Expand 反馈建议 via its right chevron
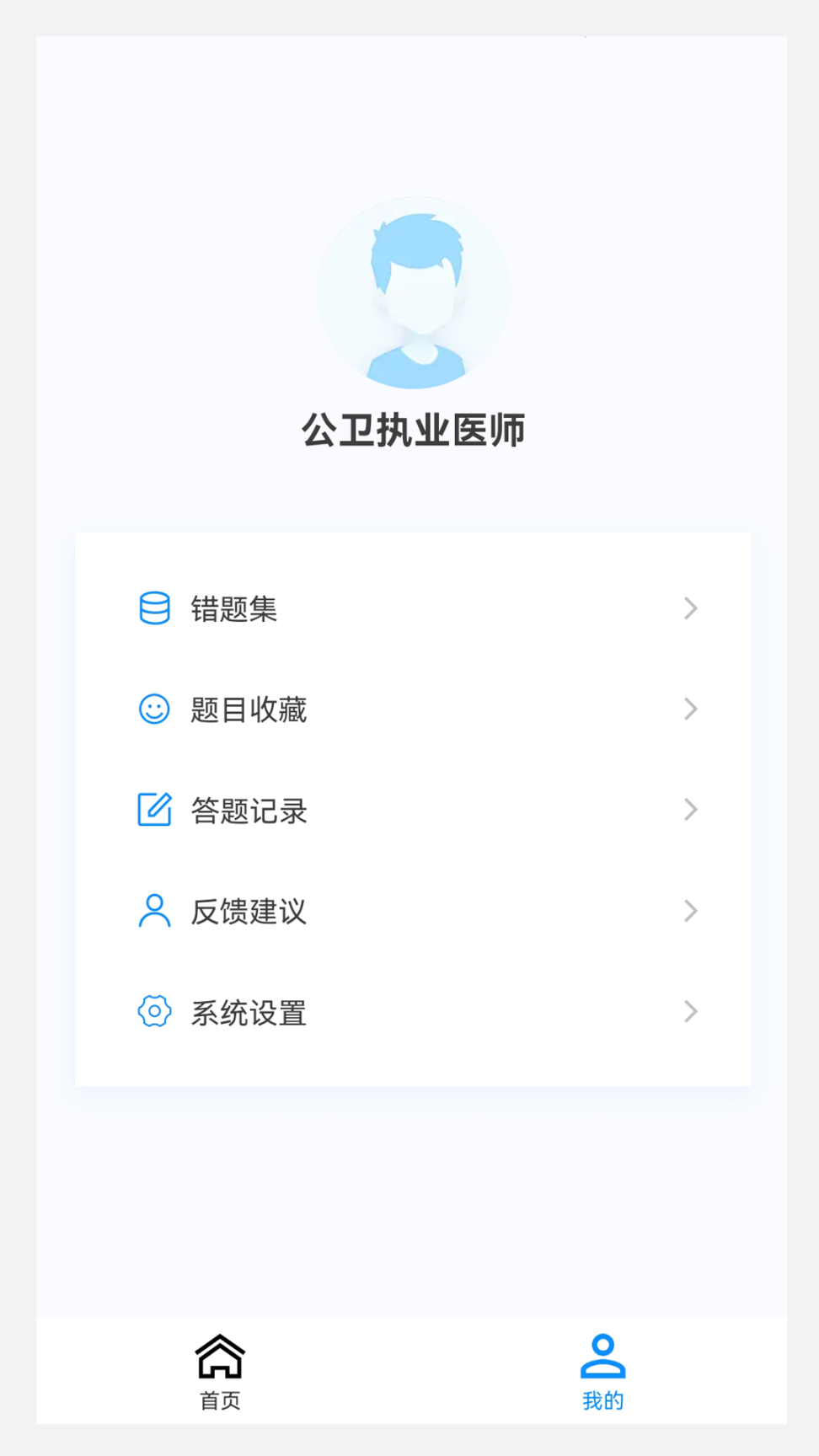 [691, 911]
